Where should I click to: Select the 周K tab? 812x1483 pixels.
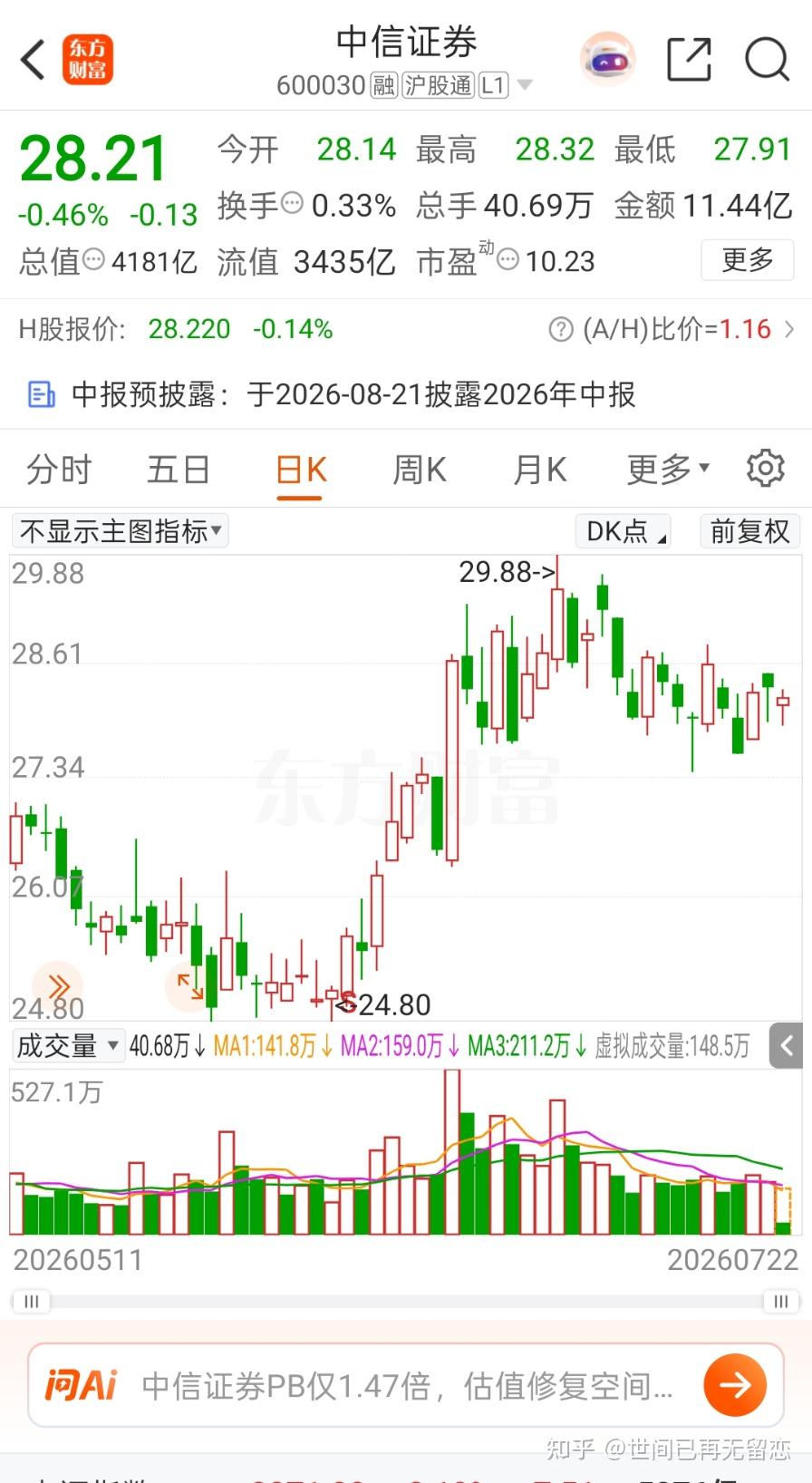pos(419,470)
